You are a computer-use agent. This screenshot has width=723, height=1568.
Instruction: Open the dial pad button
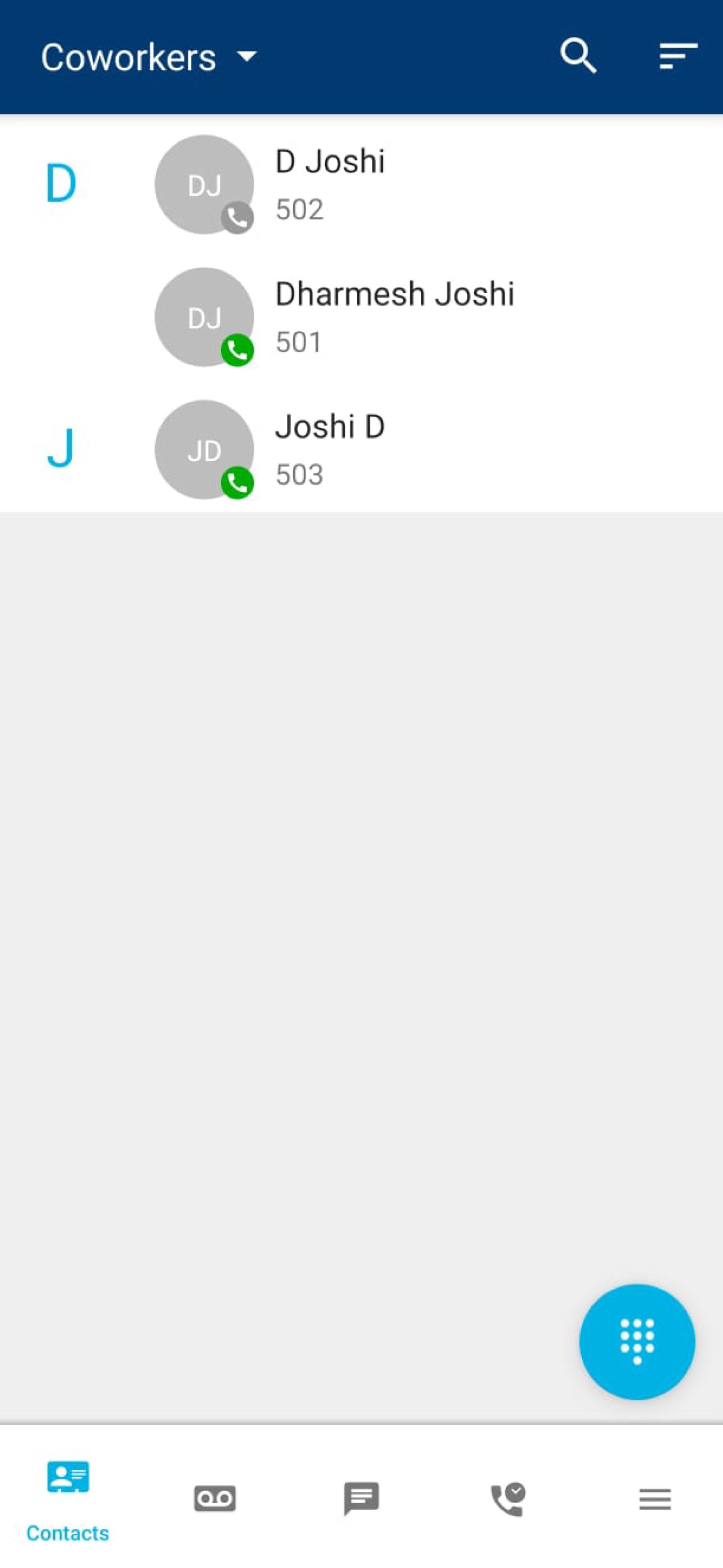[x=637, y=1341]
